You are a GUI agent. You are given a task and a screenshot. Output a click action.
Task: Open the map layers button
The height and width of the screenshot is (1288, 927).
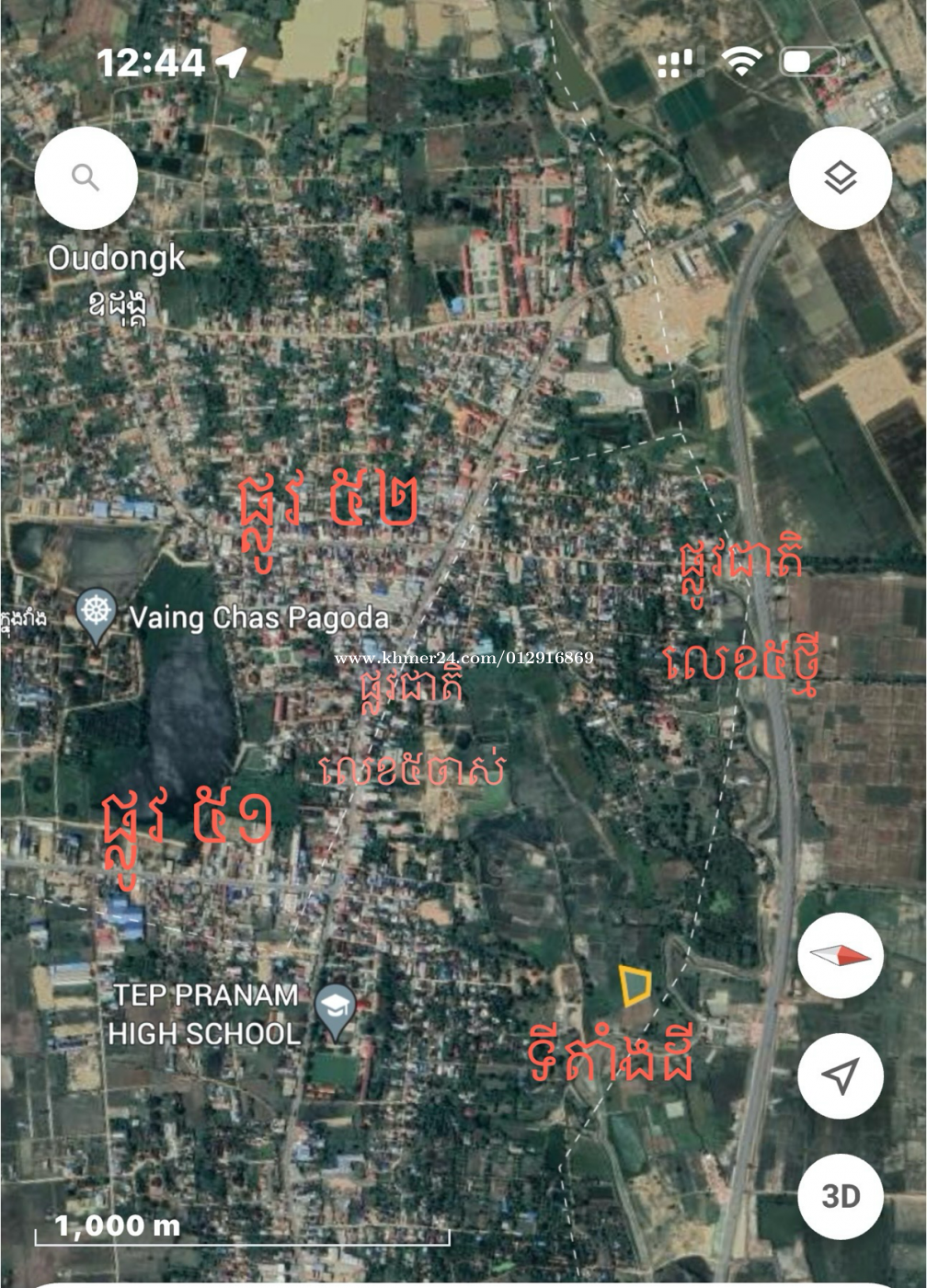[x=840, y=178]
